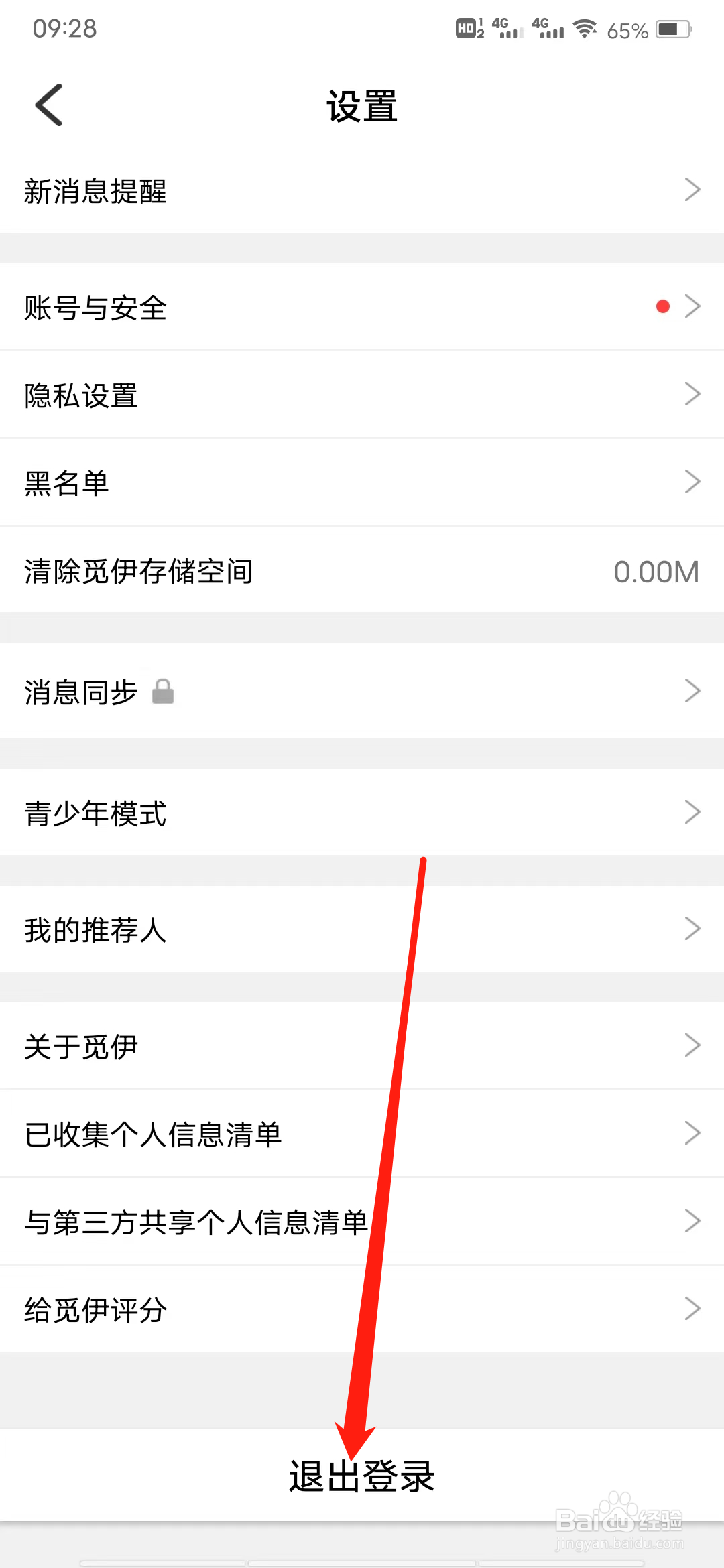This screenshot has width=724, height=1568.
Task: Expand 隐私设置 with its chevron
Action: (694, 394)
